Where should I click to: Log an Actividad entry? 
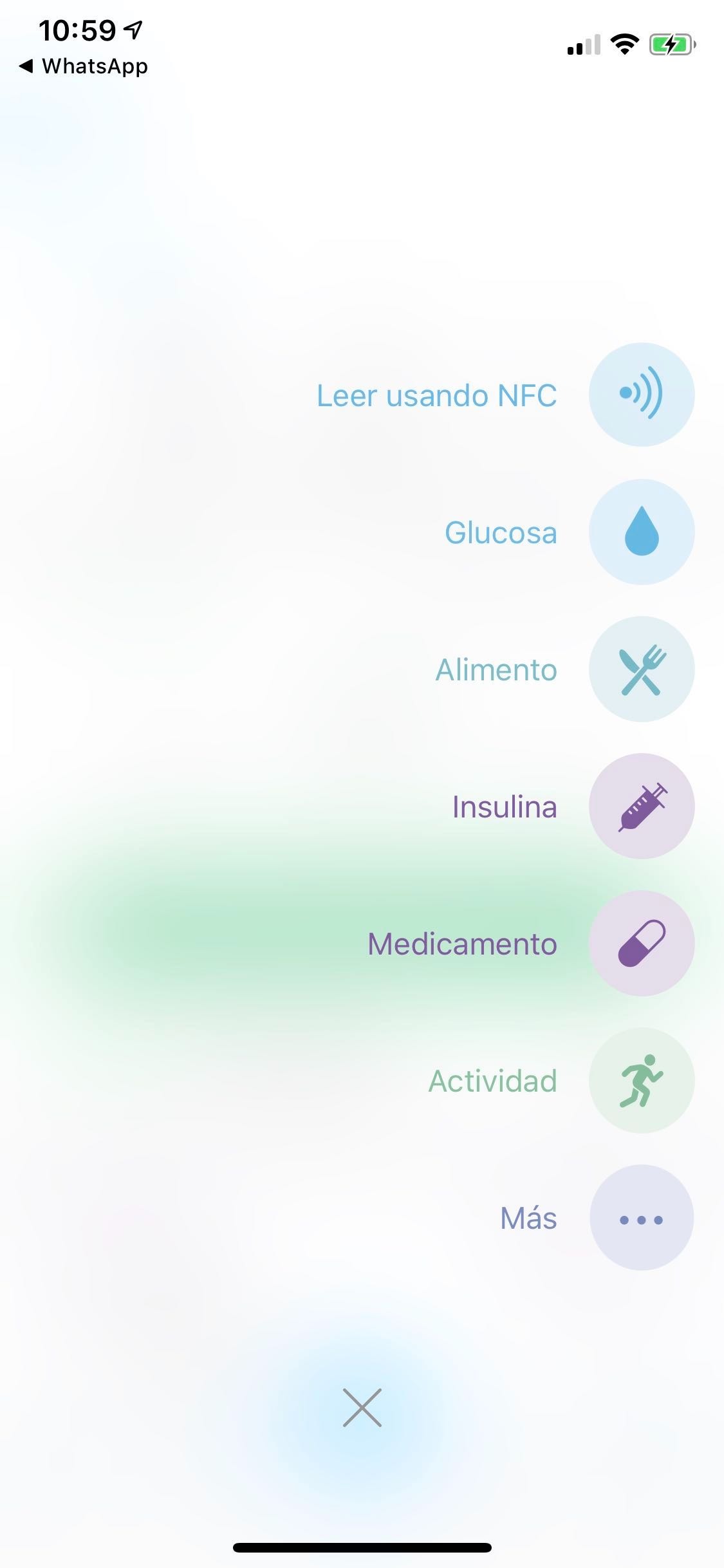point(641,1080)
